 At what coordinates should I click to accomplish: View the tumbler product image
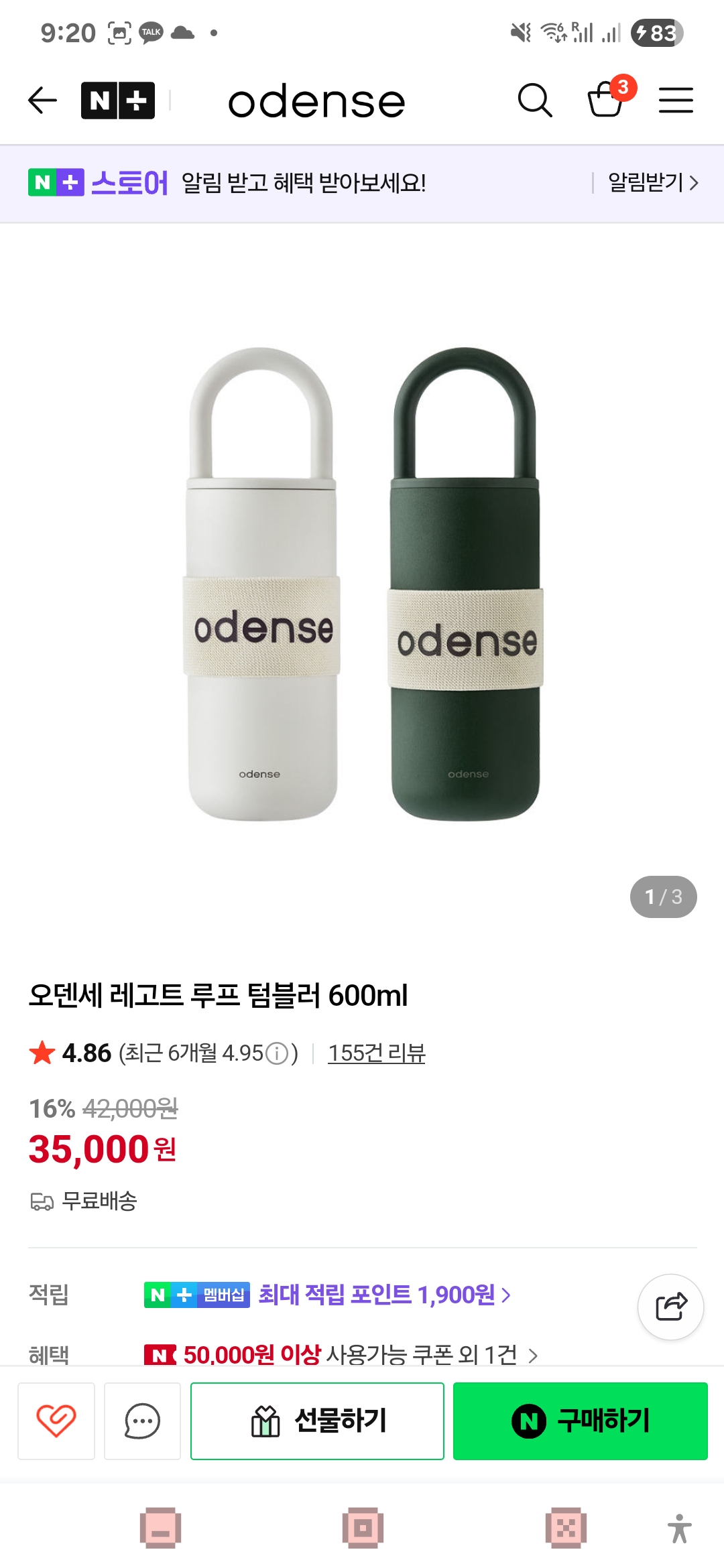[x=362, y=583]
